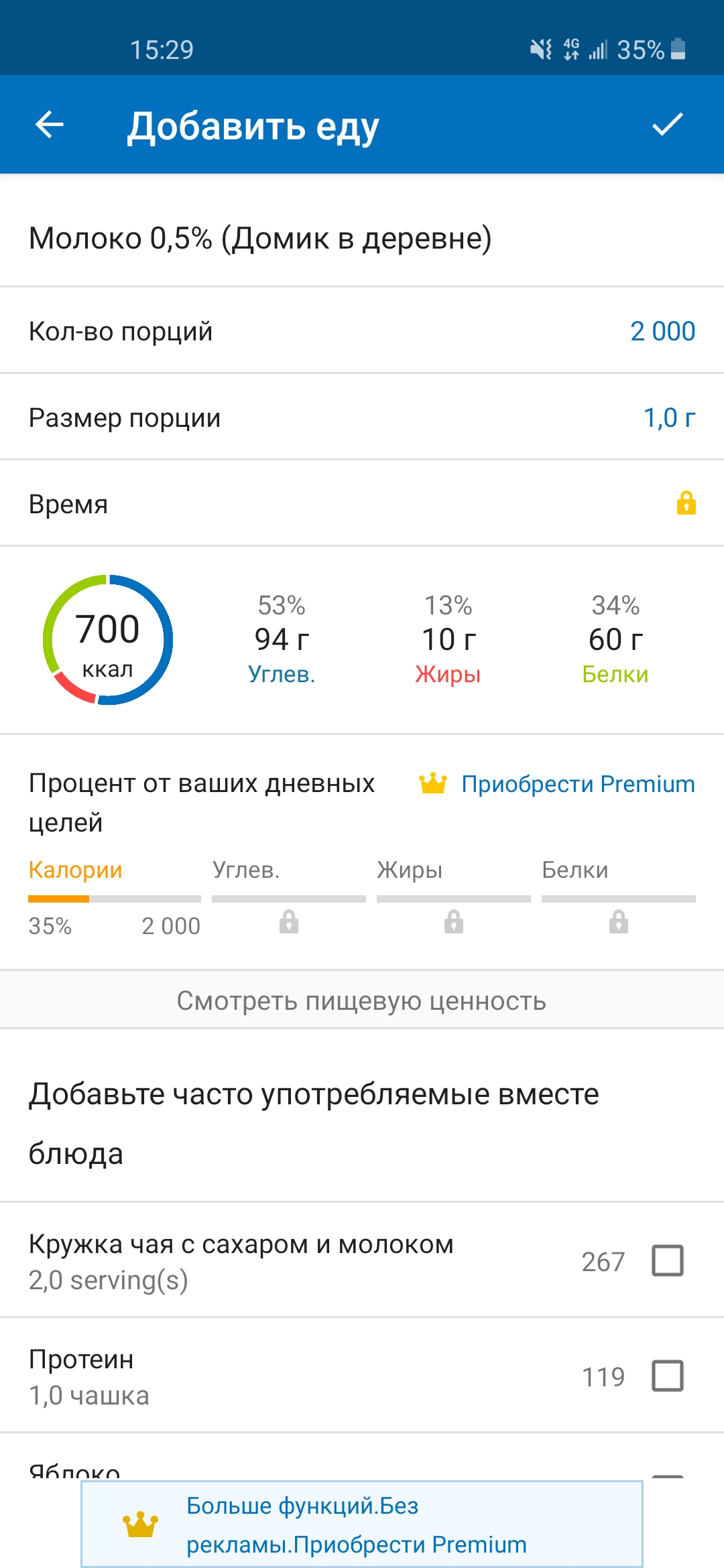Check the box for Протеин
724x1568 pixels.
coord(668,1376)
